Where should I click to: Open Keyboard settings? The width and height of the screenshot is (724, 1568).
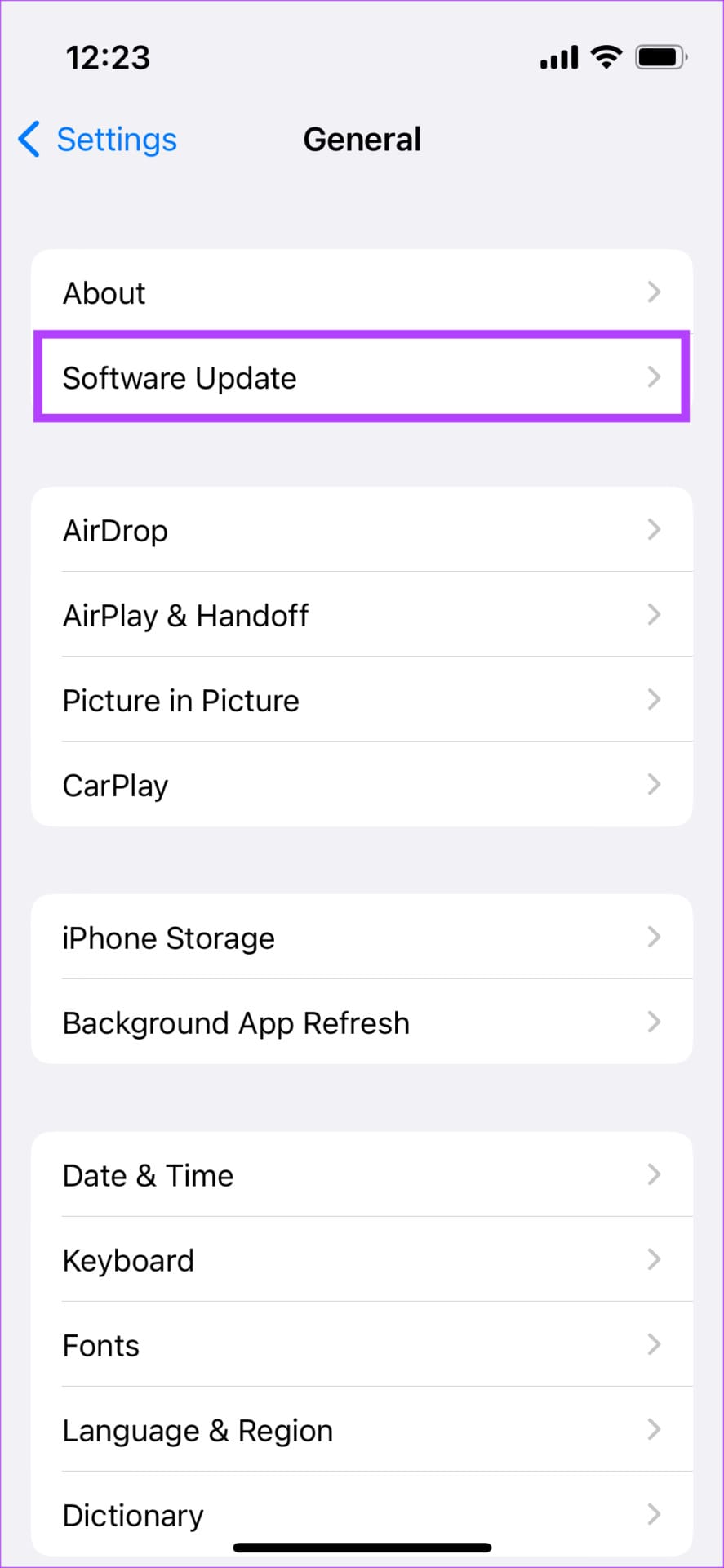coord(362,1261)
